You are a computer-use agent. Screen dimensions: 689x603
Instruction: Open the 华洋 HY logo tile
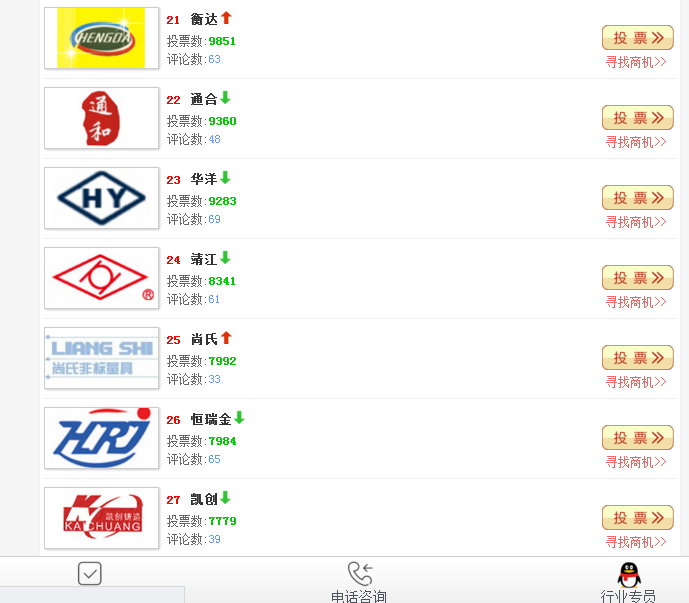101,198
